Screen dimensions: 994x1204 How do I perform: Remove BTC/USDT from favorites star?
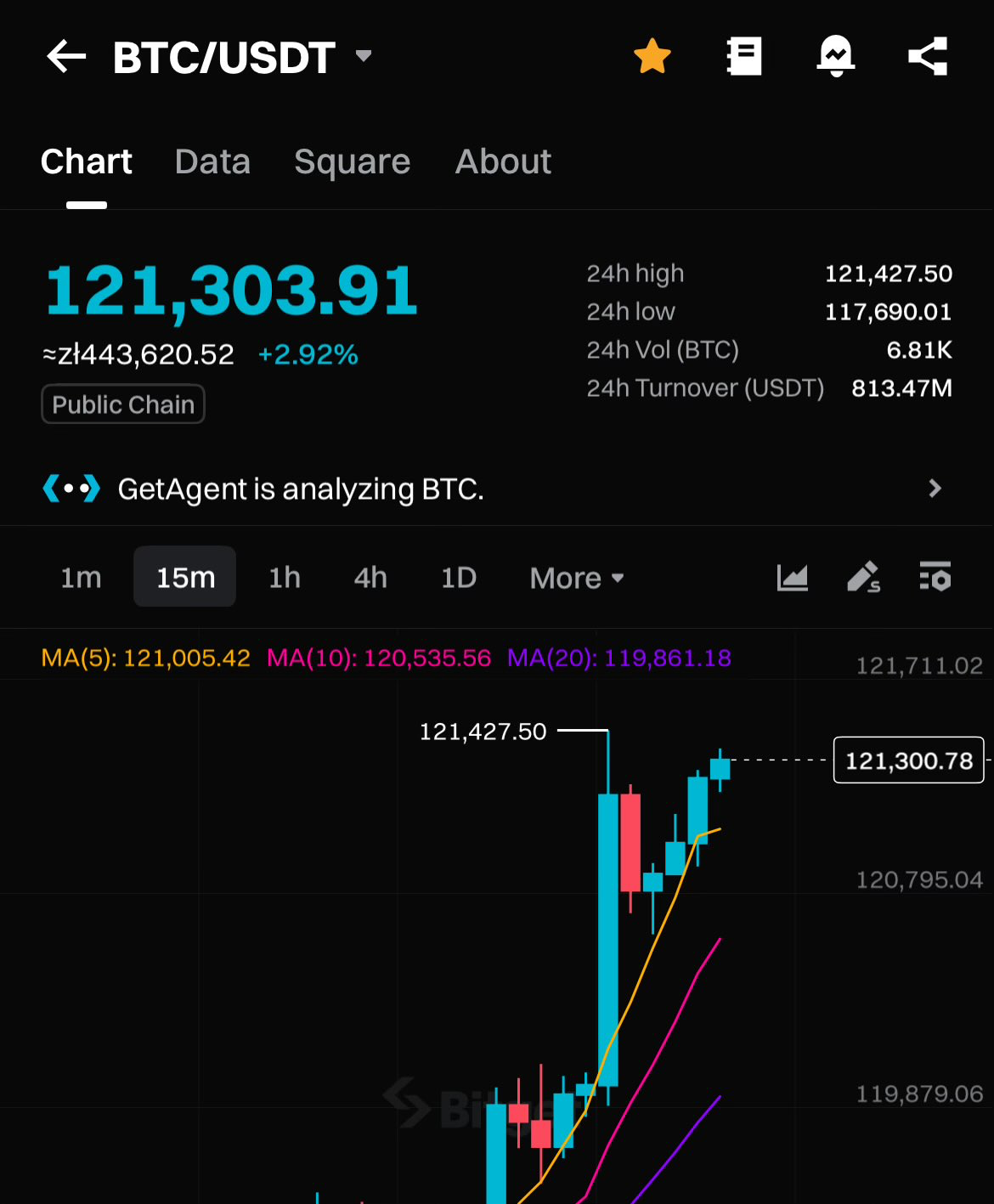click(x=652, y=56)
